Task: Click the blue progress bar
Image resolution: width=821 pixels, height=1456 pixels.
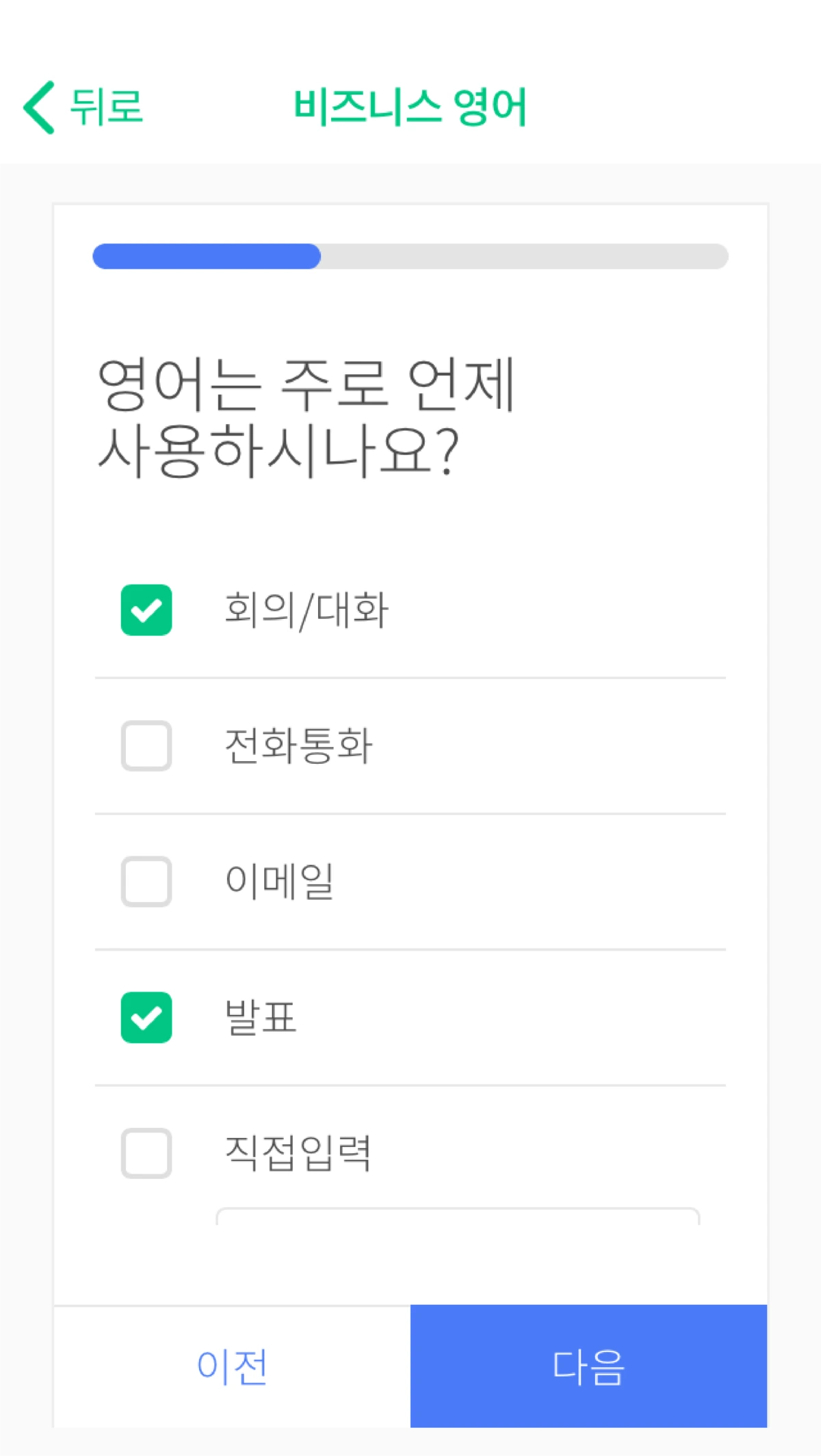Action: 205,257
